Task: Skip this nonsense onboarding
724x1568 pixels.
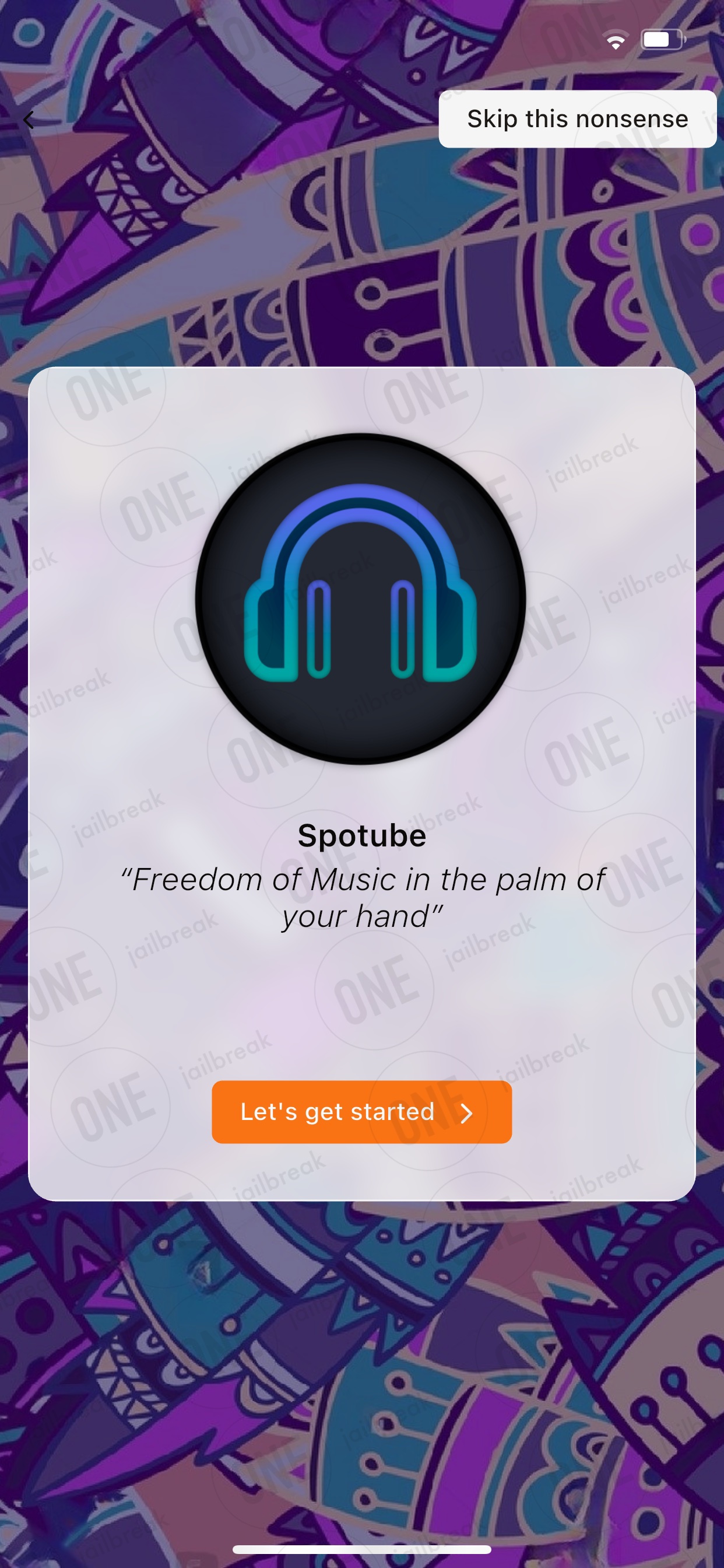Action: (577, 118)
